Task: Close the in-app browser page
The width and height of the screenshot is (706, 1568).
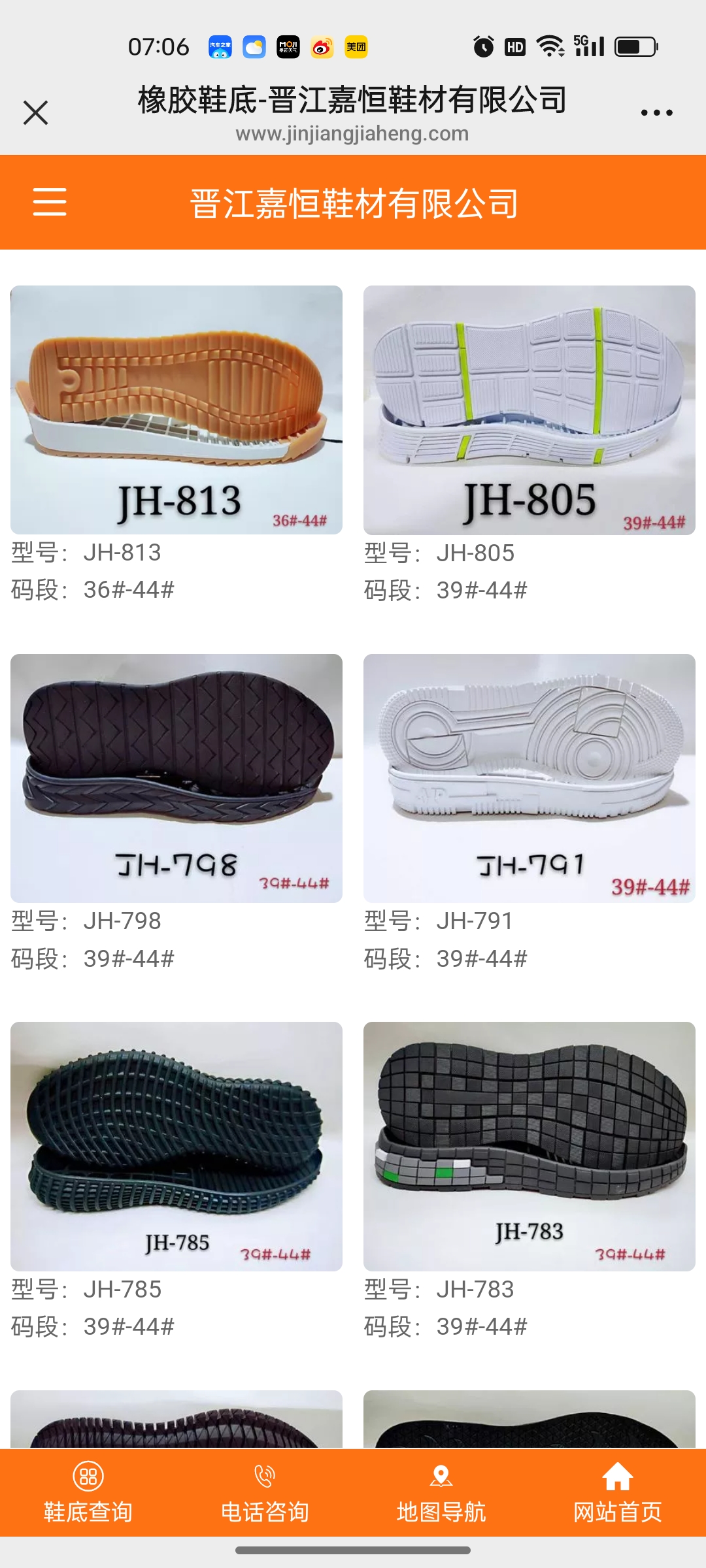Action: coord(36,112)
